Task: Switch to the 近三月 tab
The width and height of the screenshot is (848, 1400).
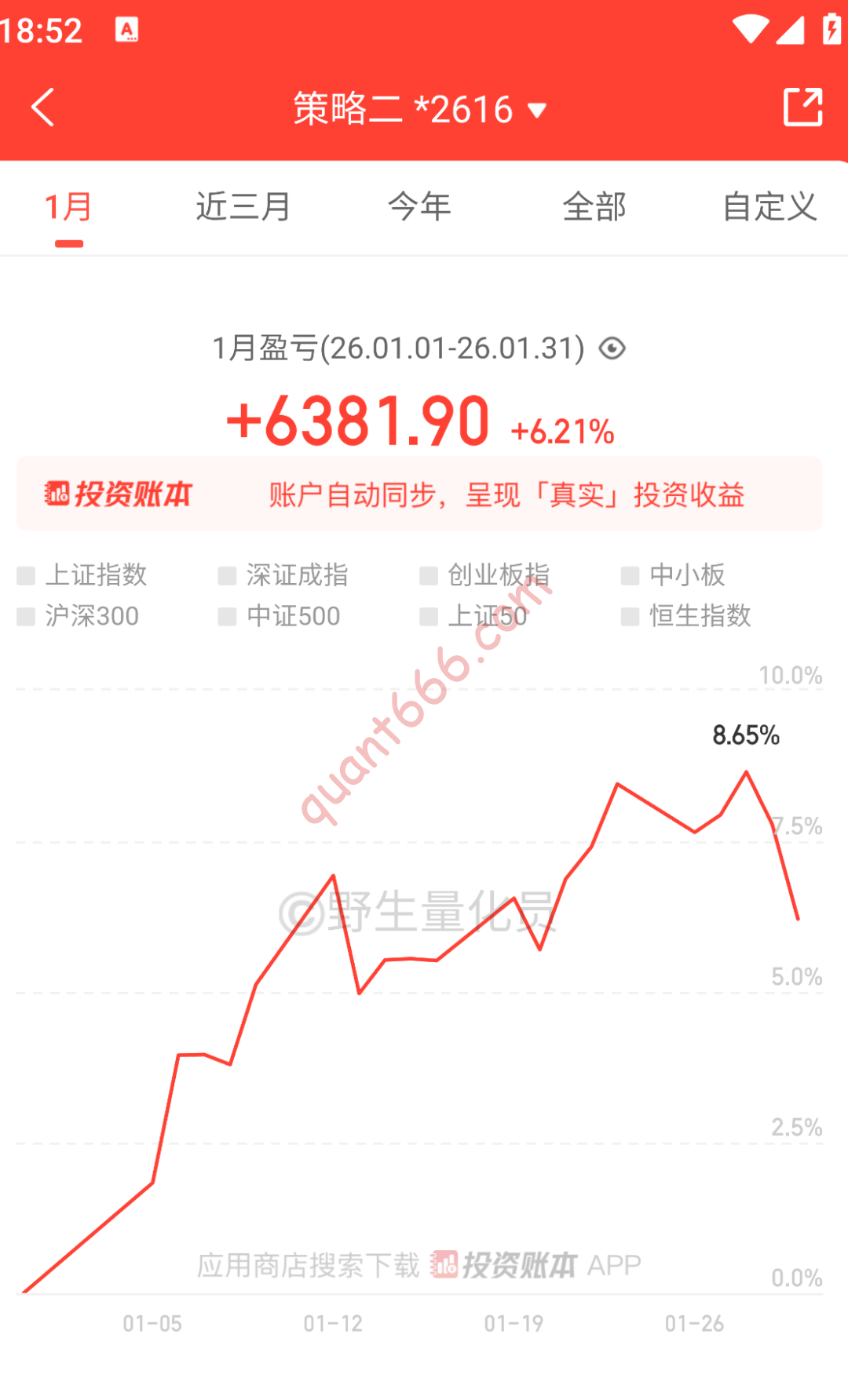Action: point(243,208)
